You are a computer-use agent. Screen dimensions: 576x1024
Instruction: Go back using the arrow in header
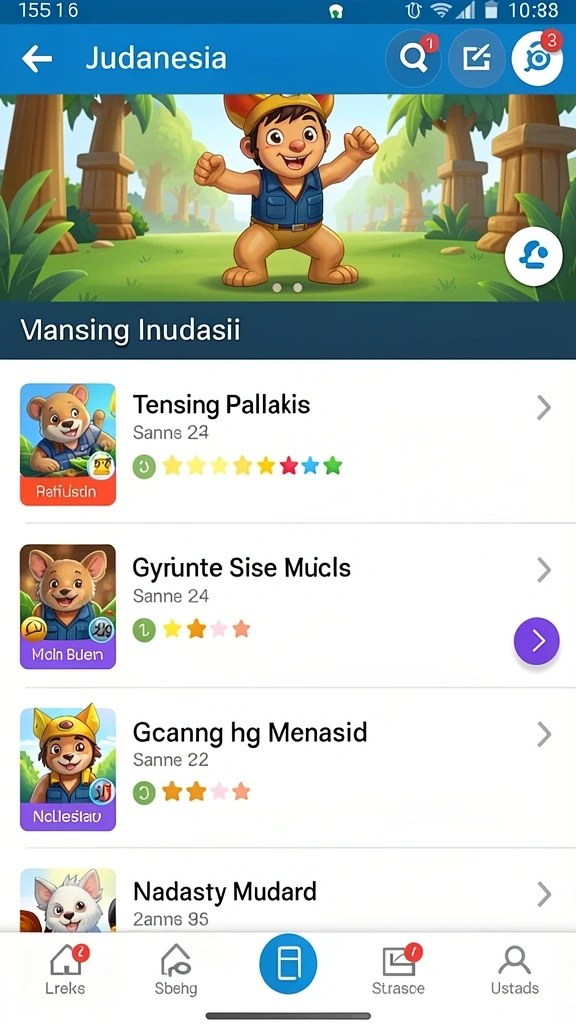coord(37,59)
